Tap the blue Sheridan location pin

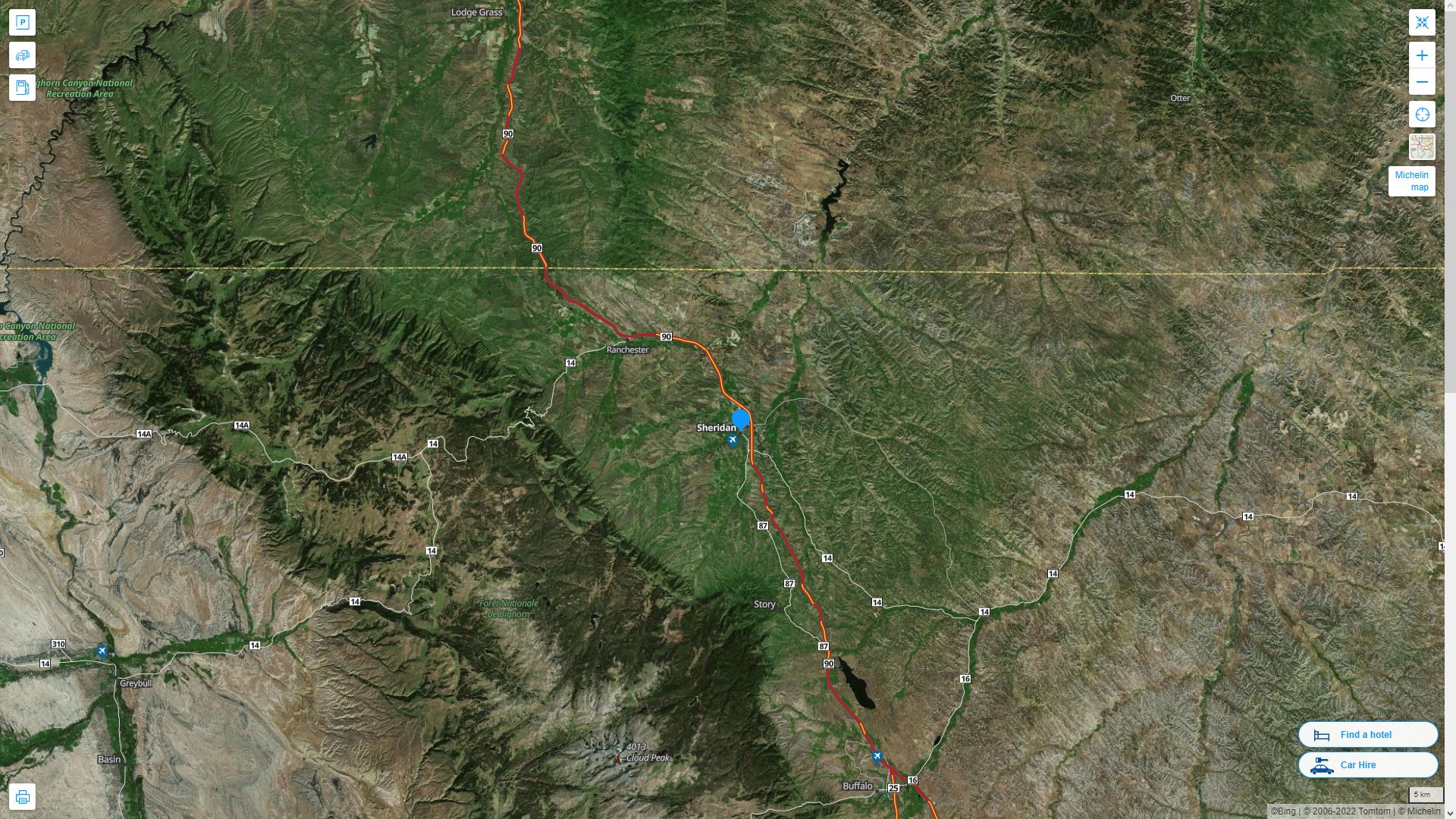(741, 419)
